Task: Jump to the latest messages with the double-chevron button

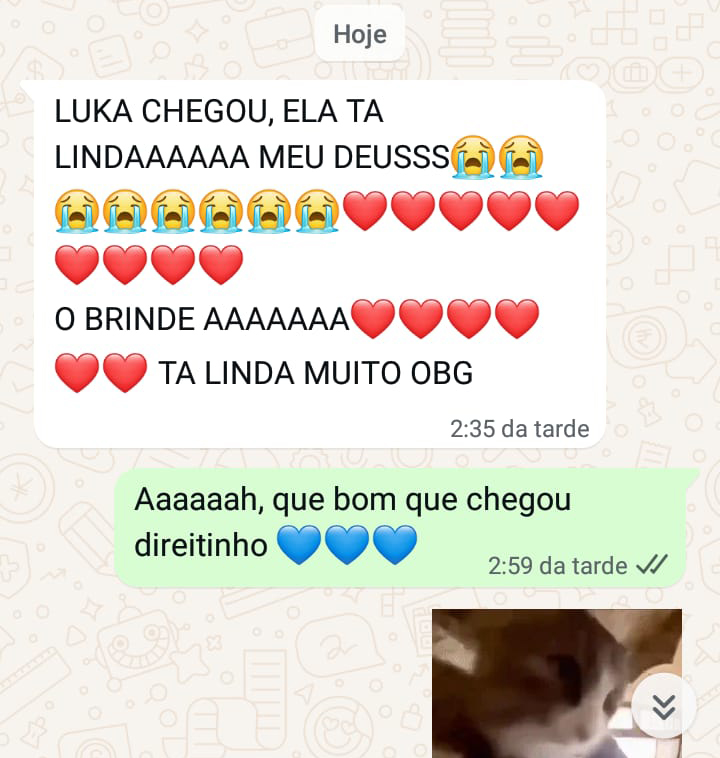Action: (663, 706)
